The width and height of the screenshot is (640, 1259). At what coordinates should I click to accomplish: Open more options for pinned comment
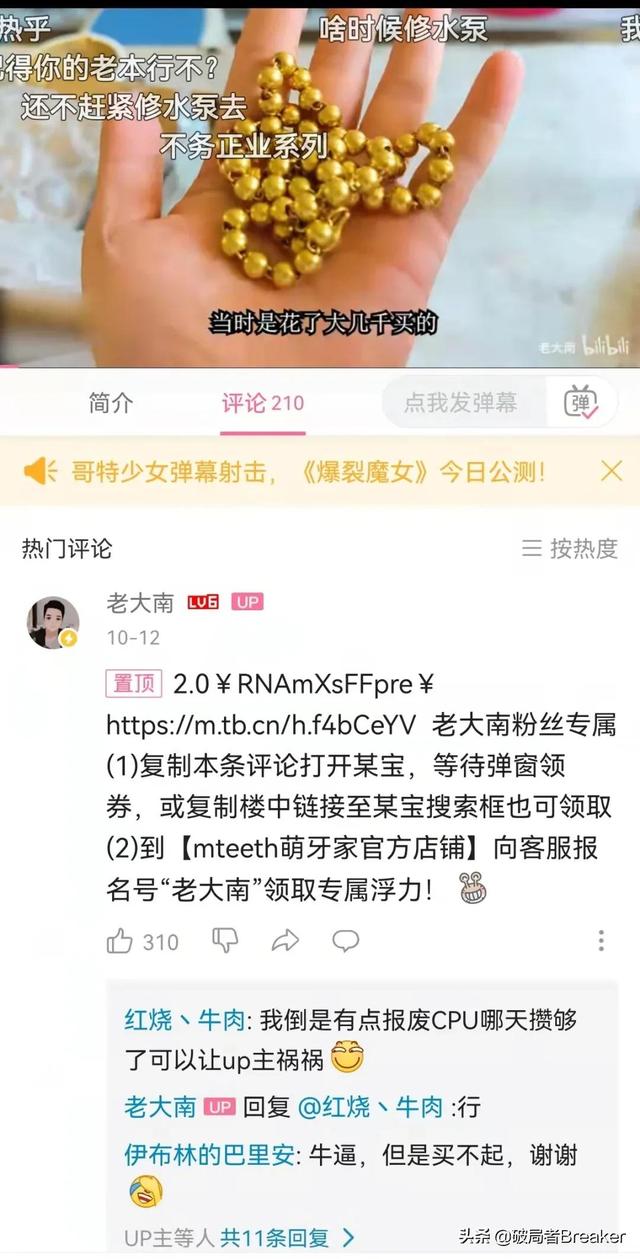pyautogui.click(x=601, y=940)
